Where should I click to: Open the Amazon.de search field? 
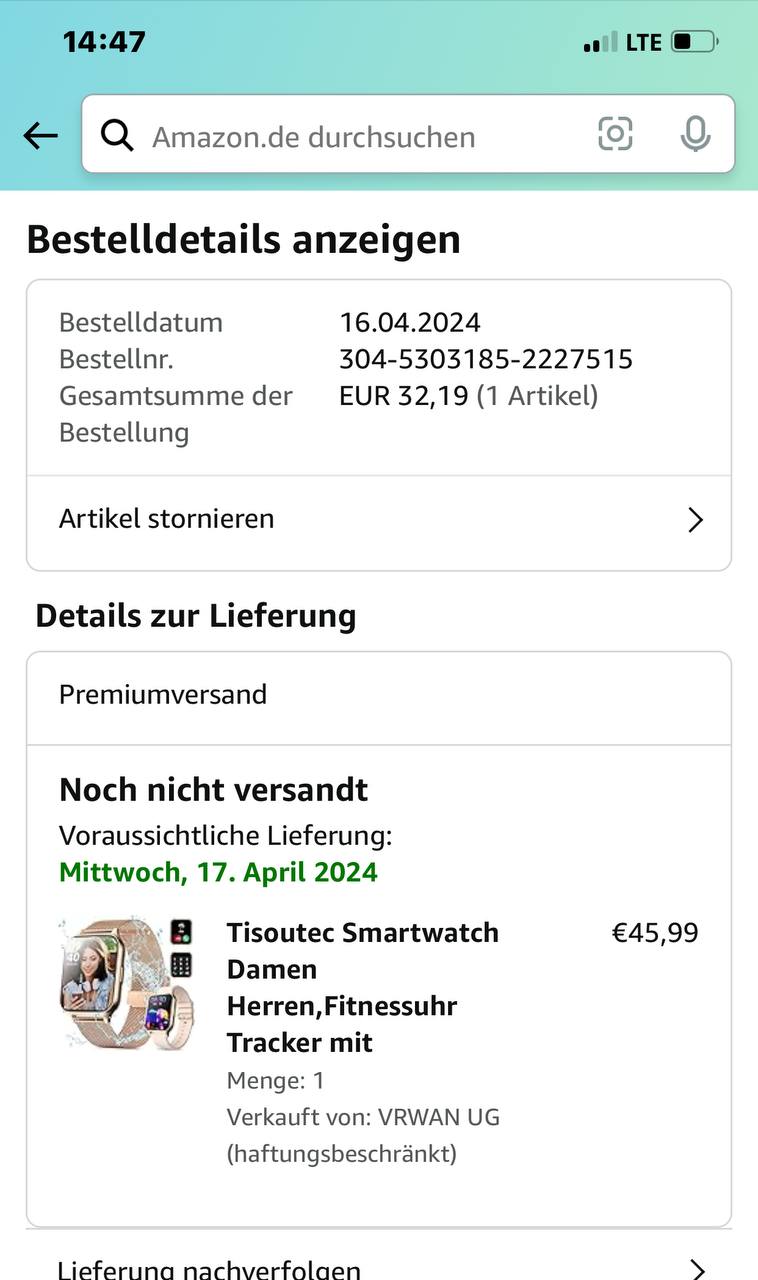coord(340,136)
